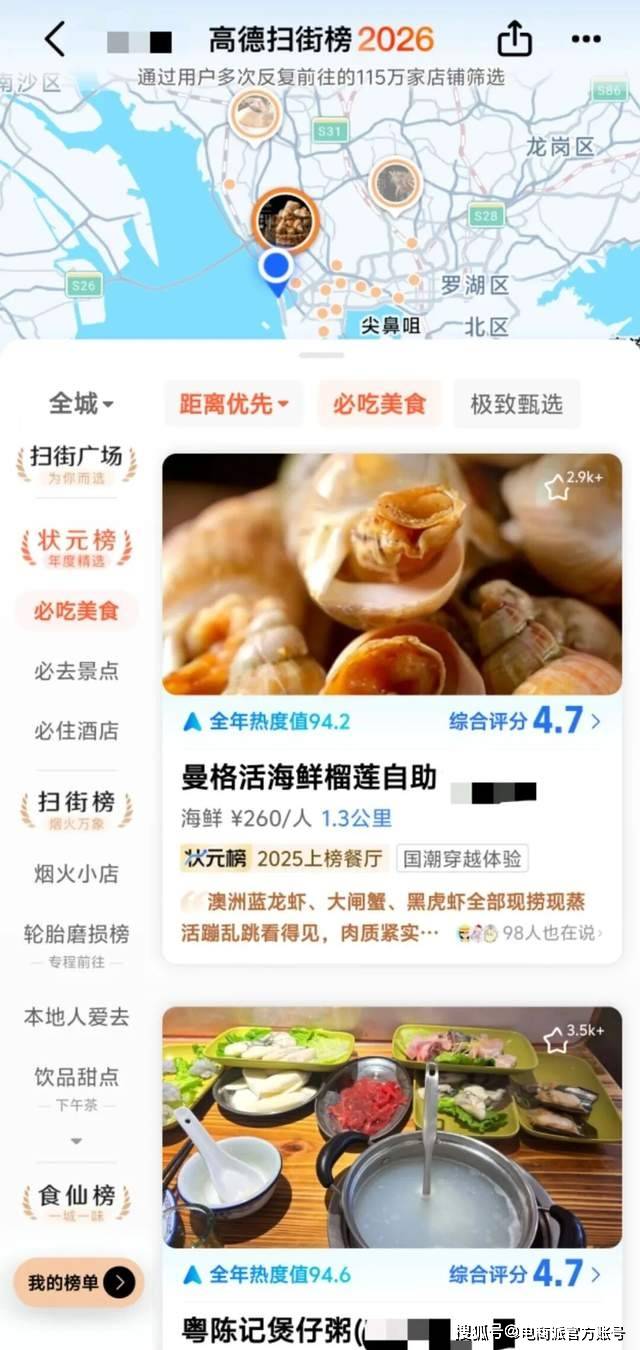Switch to 扫街广场 in the sidebar
Image resolution: width=640 pixels, height=1350 pixels.
(x=76, y=463)
